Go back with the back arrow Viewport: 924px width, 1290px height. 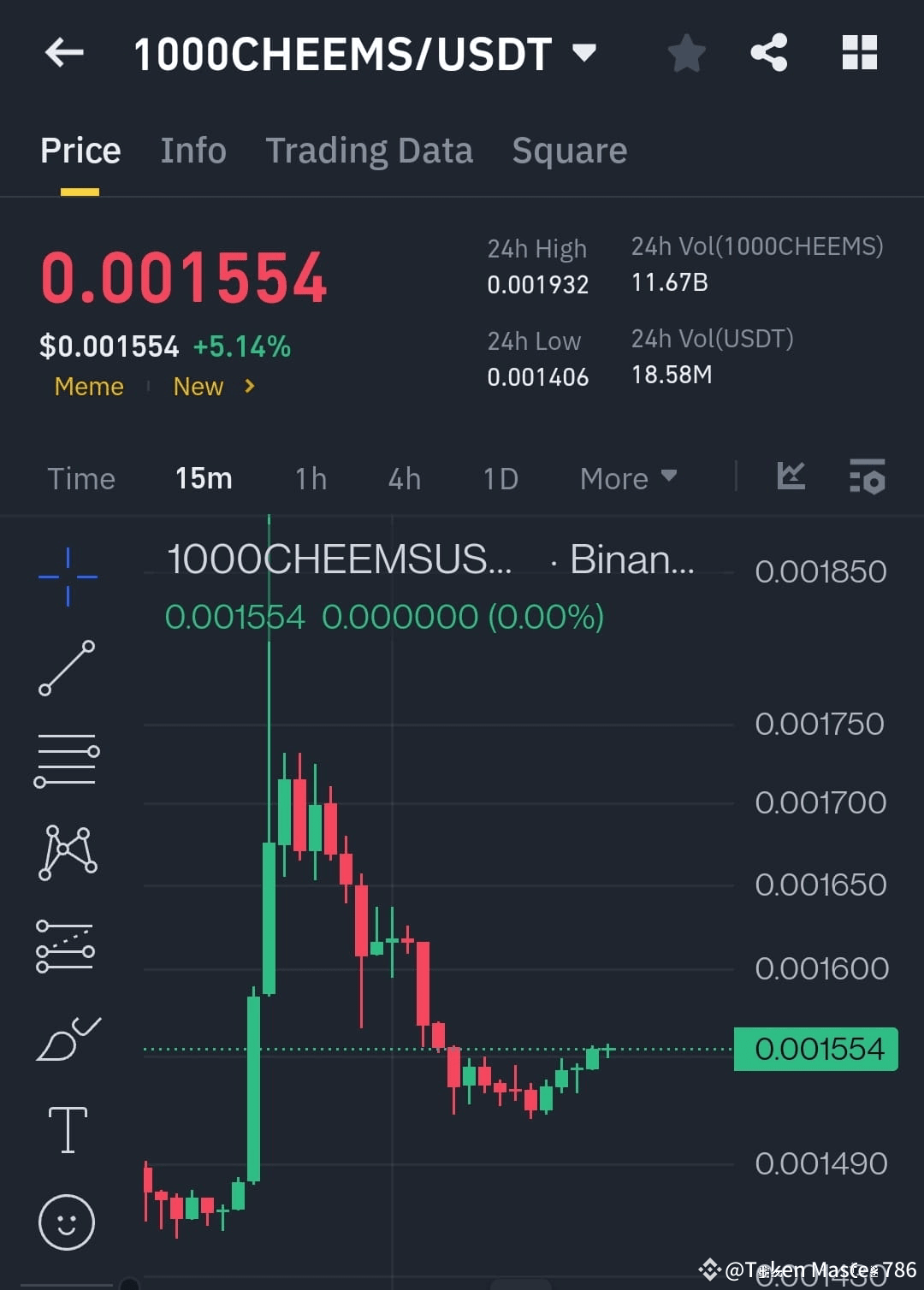click(x=64, y=52)
